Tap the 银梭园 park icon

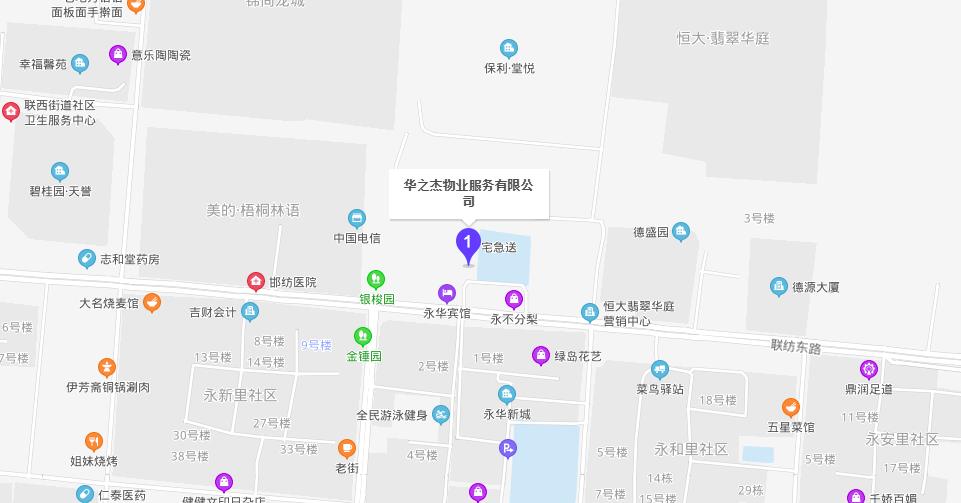click(376, 279)
